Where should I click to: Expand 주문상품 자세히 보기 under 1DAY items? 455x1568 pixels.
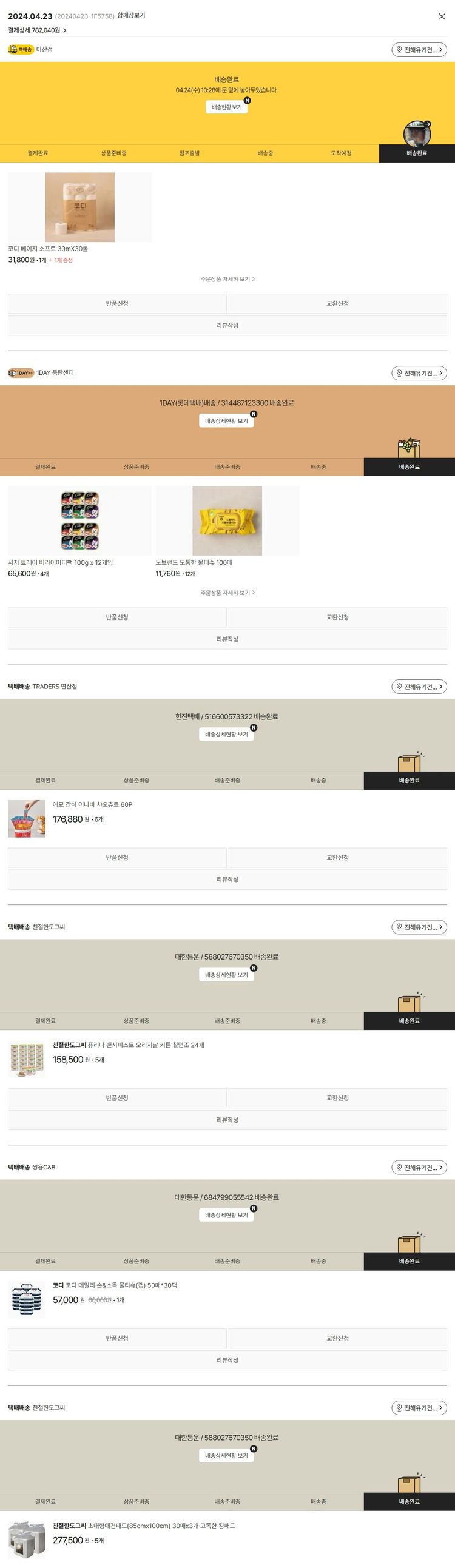227,592
